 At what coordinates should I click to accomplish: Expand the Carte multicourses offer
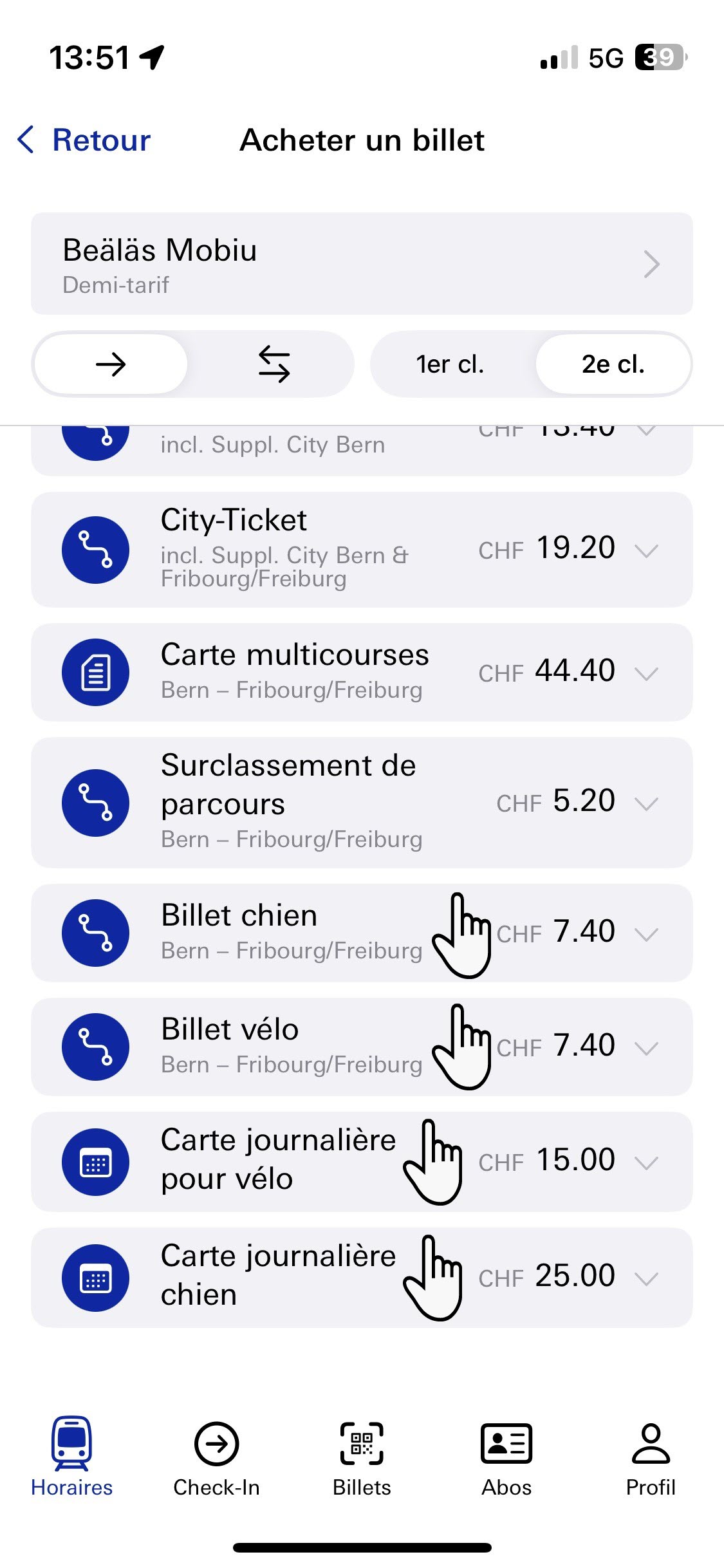pos(645,673)
